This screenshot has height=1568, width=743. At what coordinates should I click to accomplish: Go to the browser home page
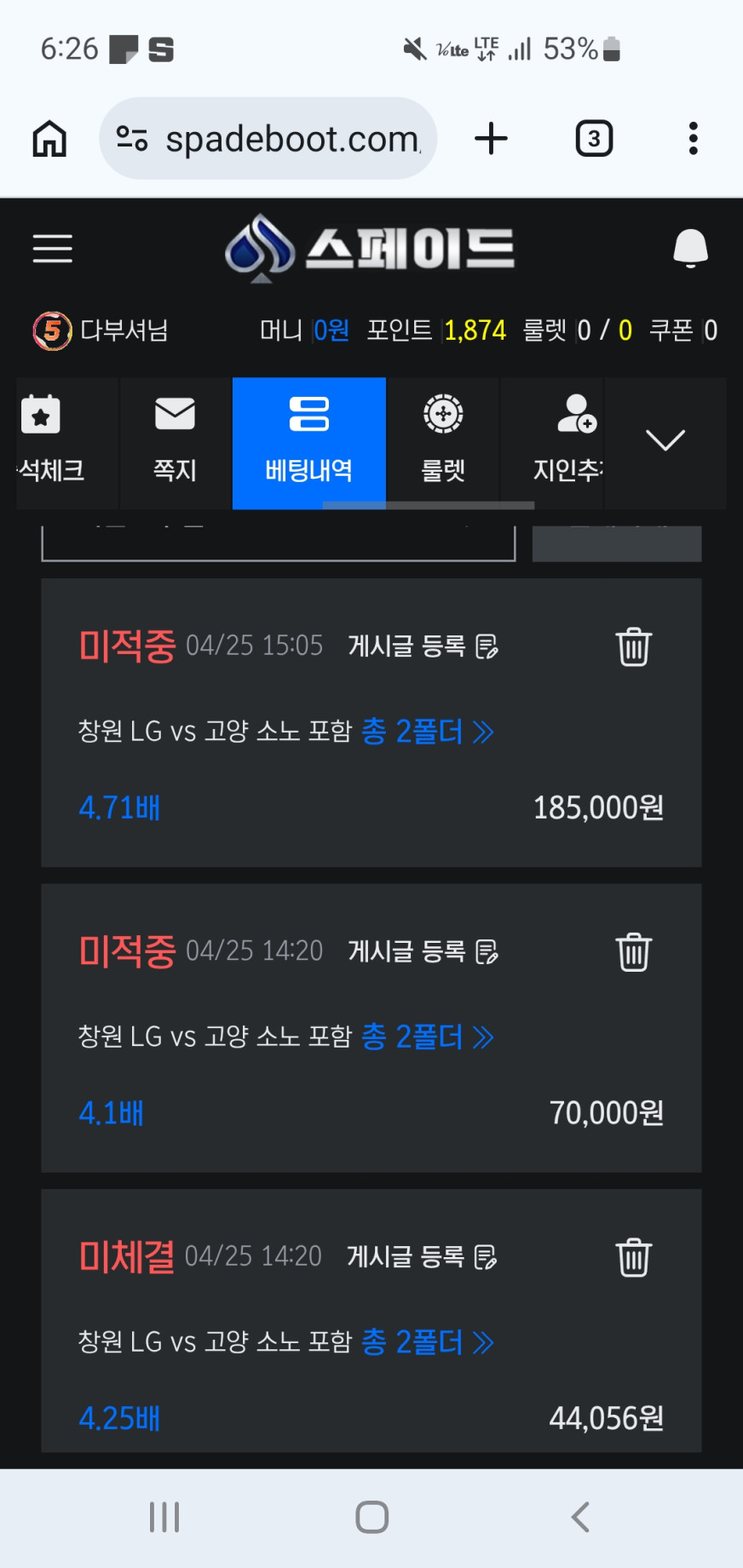click(49, 139)
